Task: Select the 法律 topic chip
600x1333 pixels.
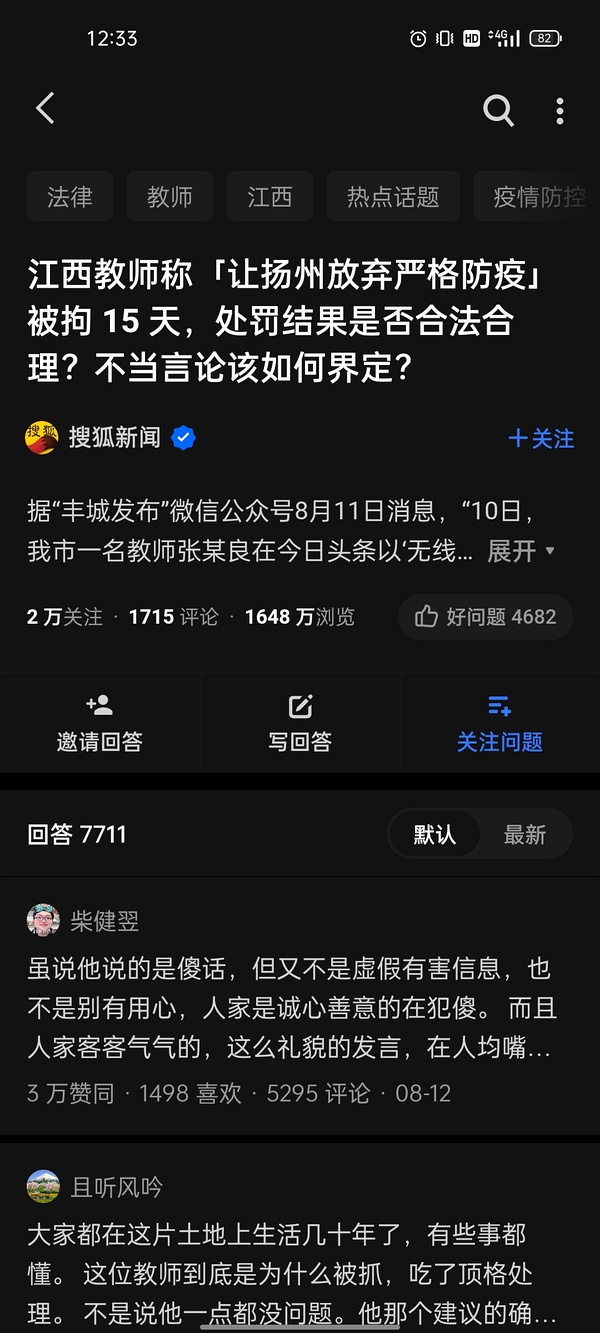Action: coord(70,197)
